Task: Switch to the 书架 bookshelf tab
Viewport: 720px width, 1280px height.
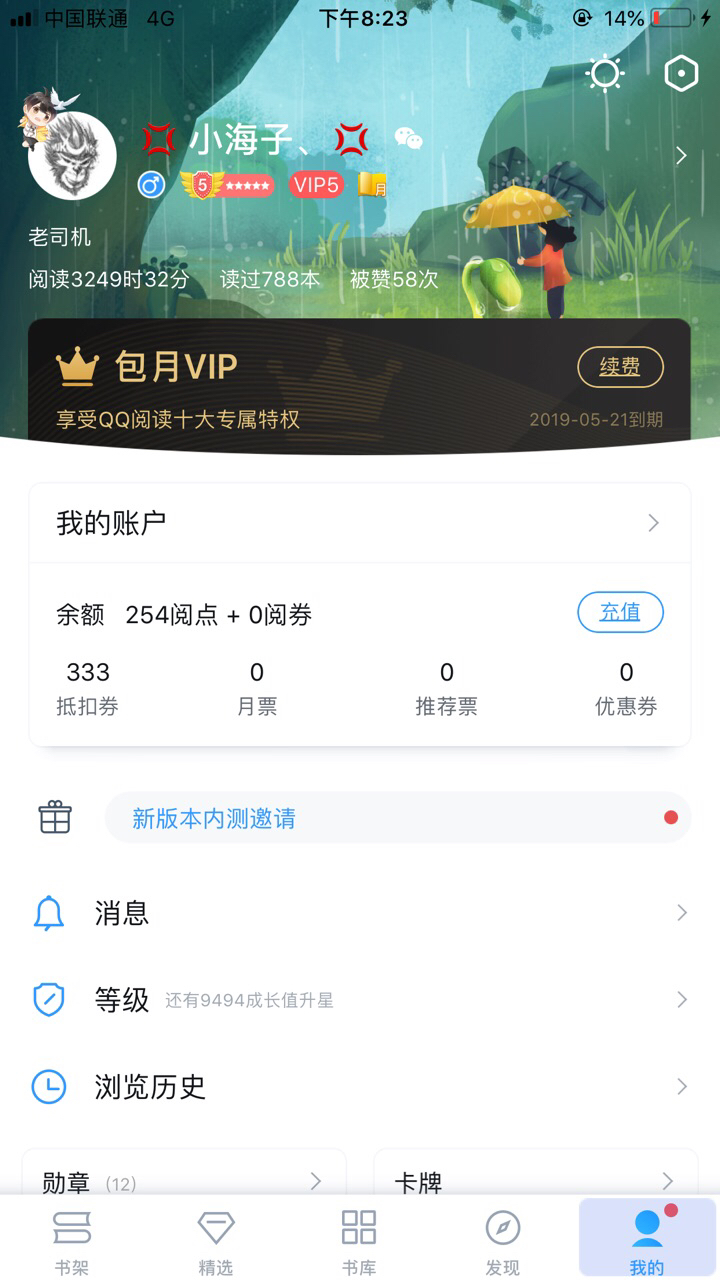Action: [x=72, y=1240]
